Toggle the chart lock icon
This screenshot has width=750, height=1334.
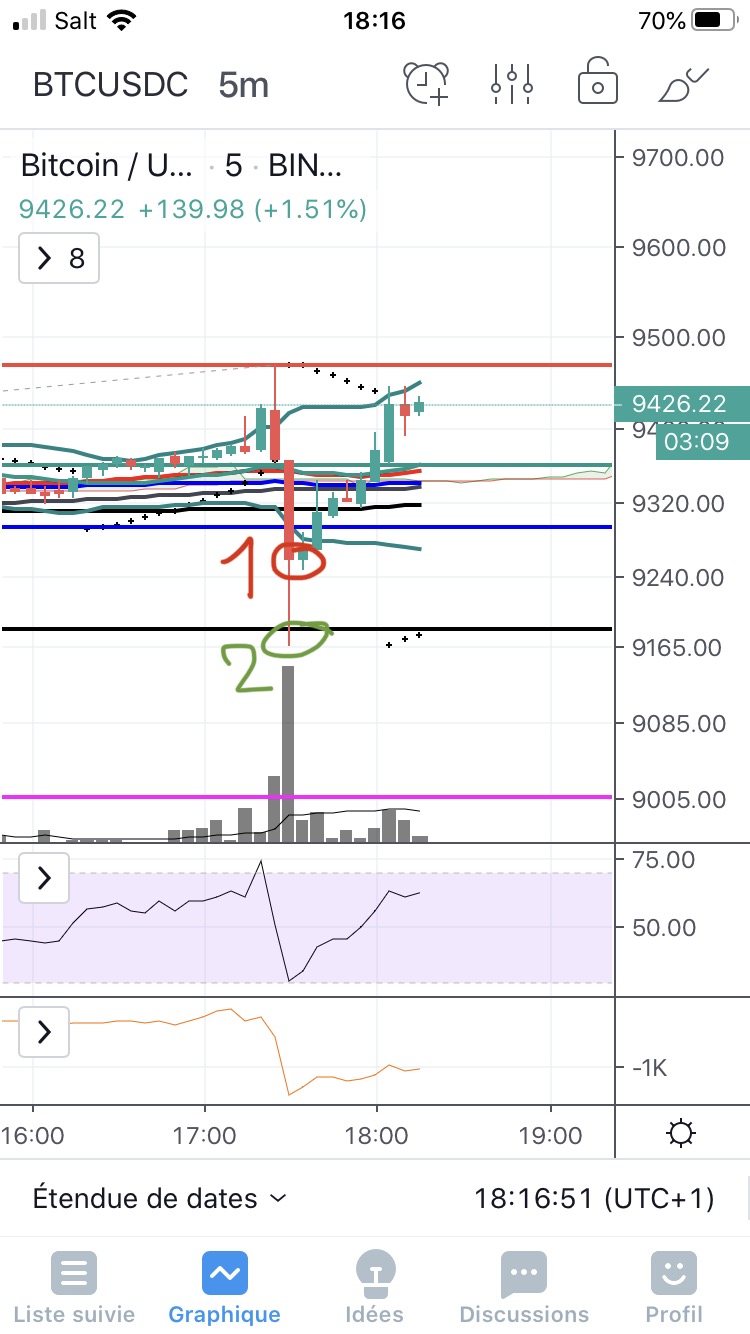(x=597, y=83)
